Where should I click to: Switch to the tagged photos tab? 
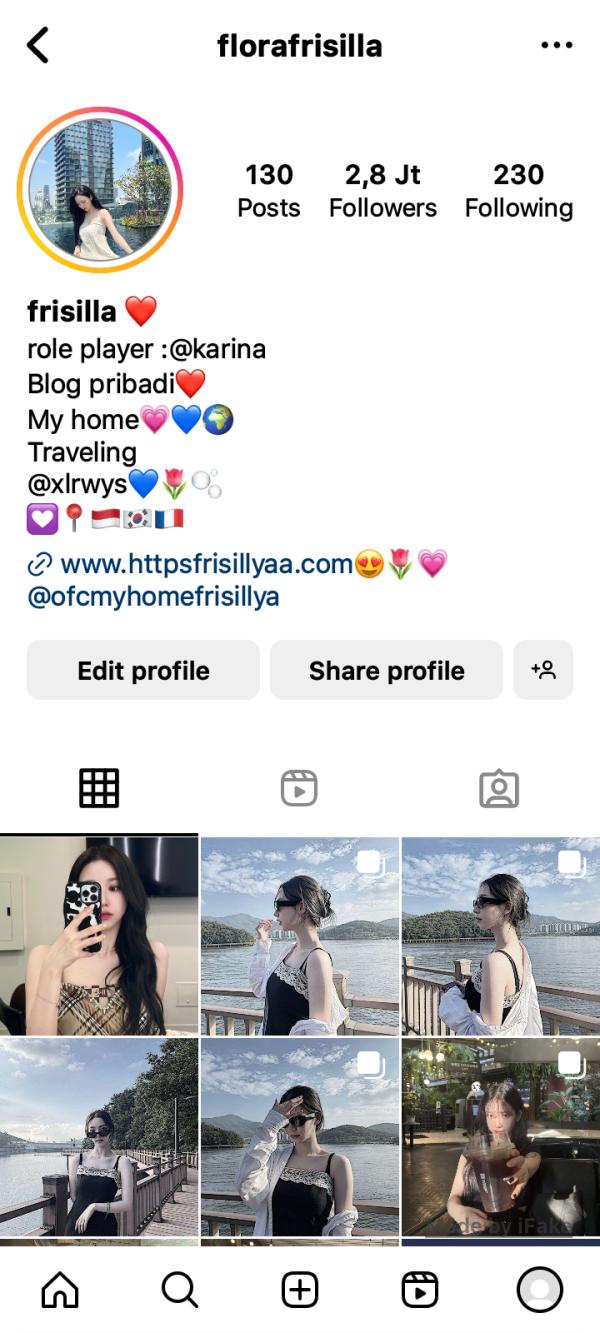coord(499,788)
